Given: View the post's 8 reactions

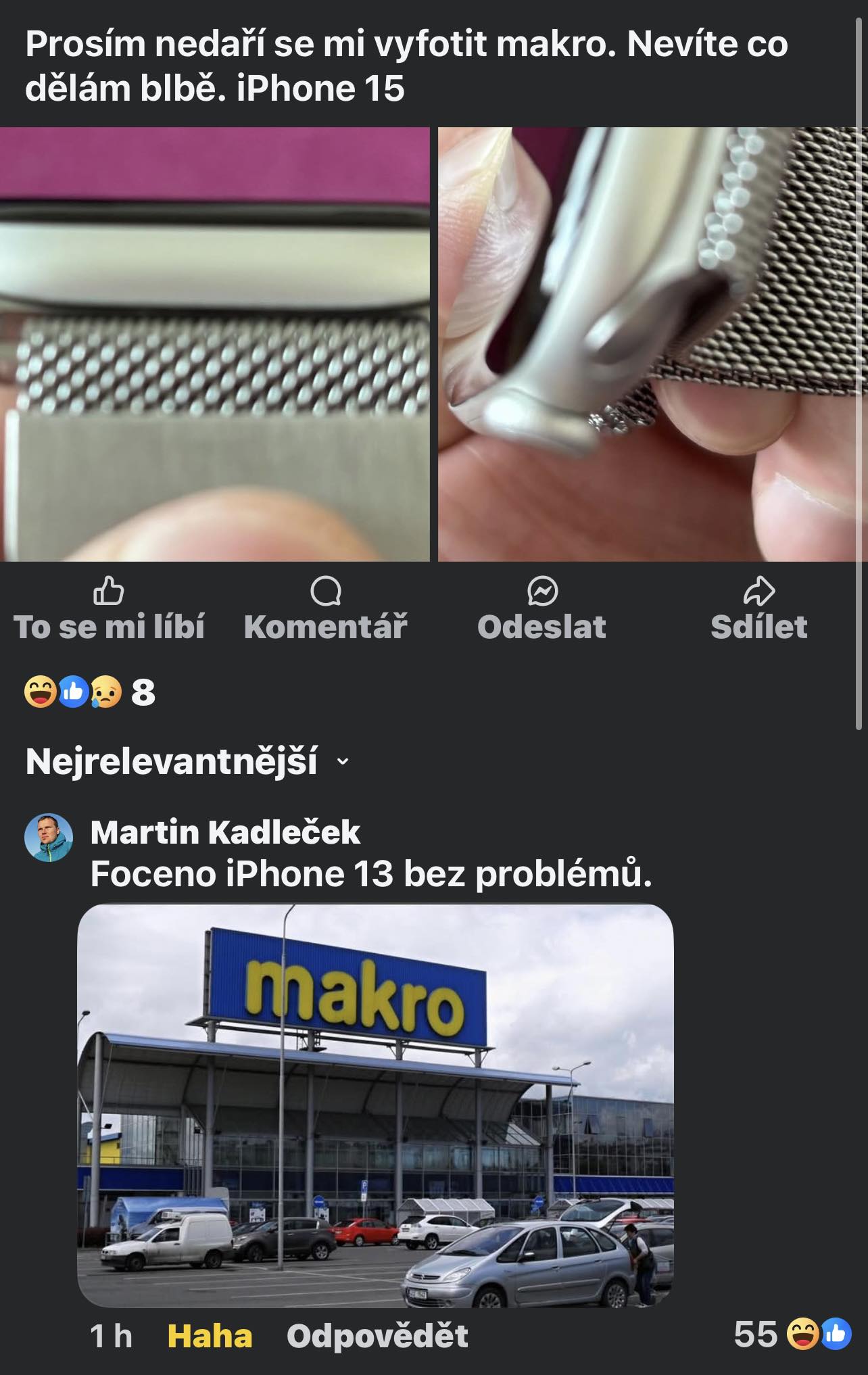Looking at the screenshot, I should click(x=90, y=692).
